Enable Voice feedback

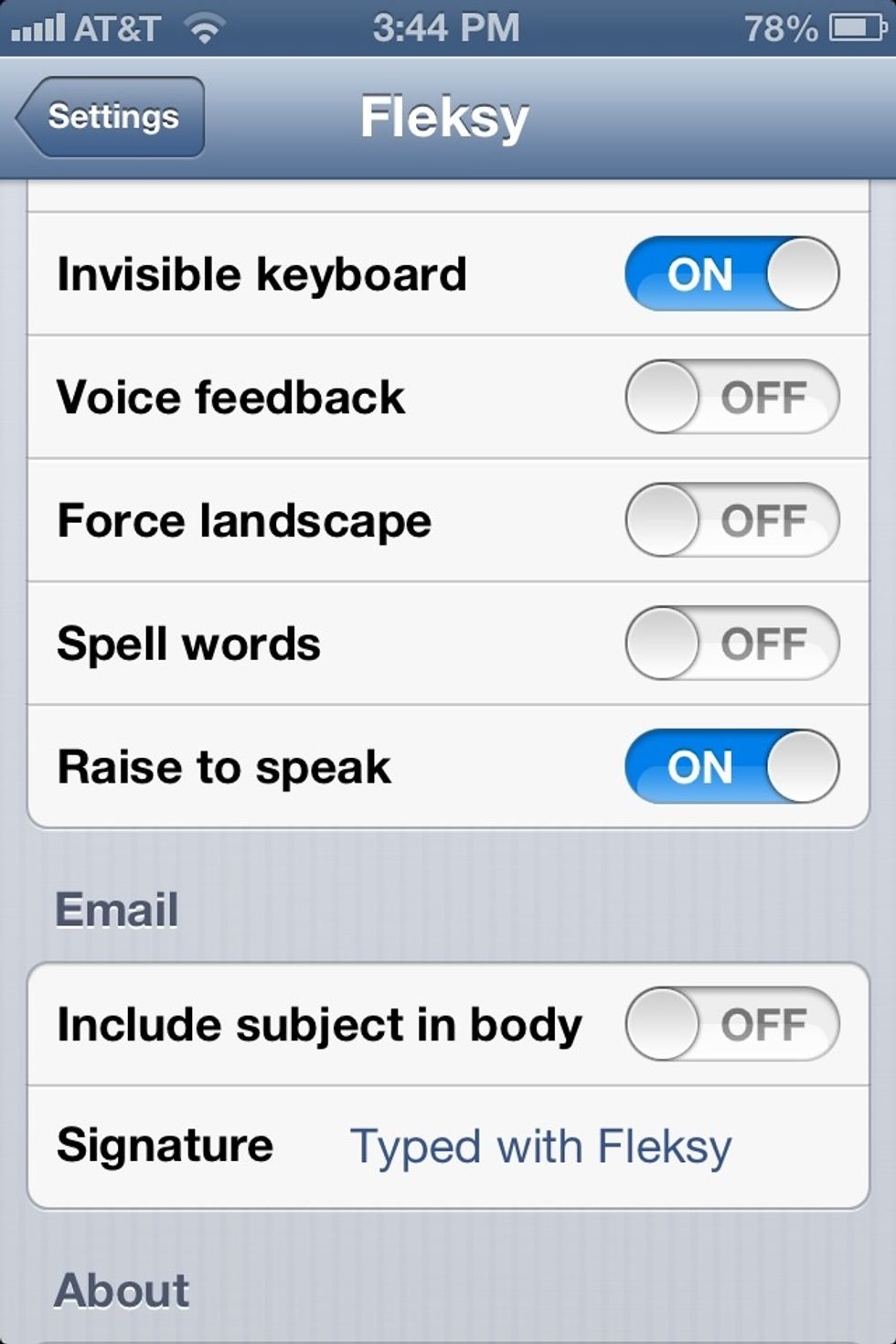coord(731,397)
